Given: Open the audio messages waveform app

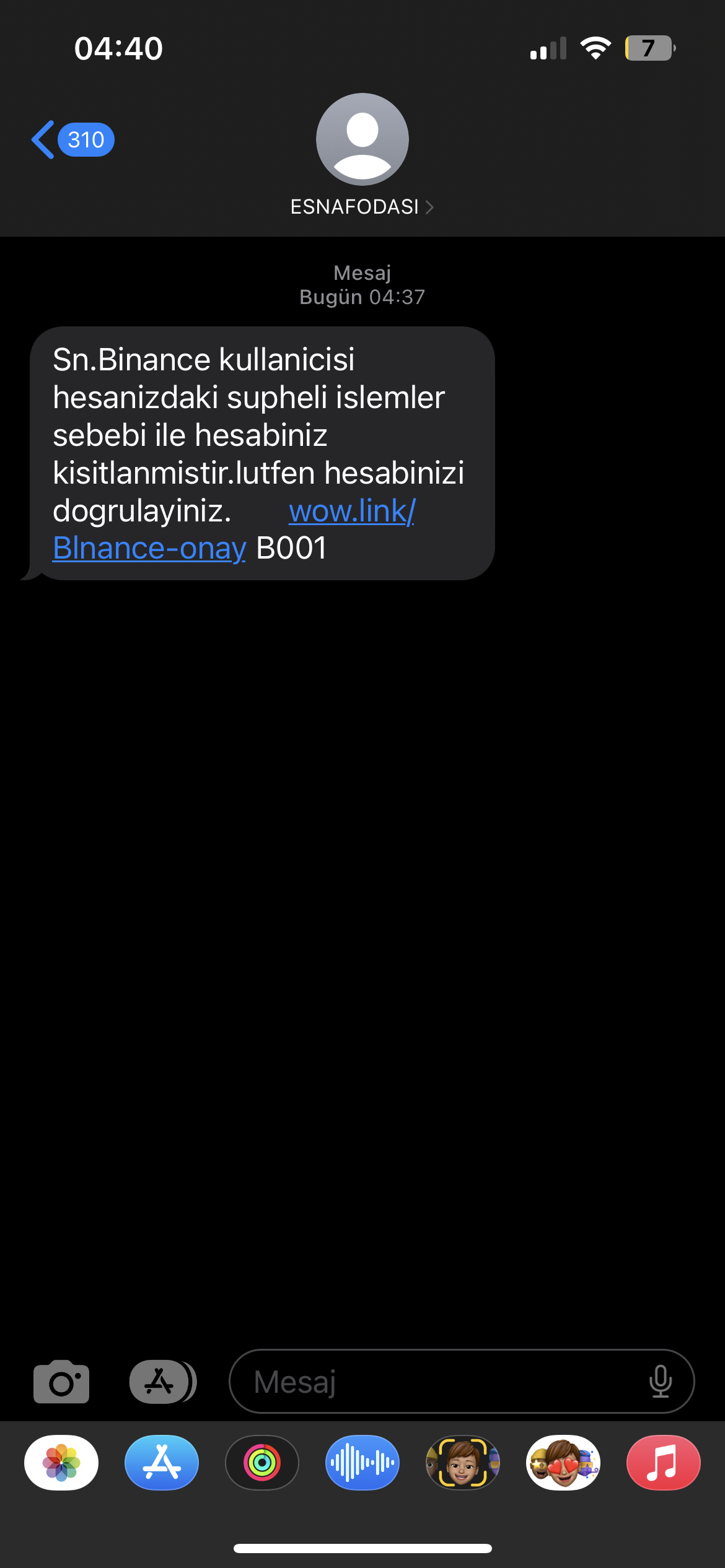Looking at the screenshot, I should click(362, 1463).
